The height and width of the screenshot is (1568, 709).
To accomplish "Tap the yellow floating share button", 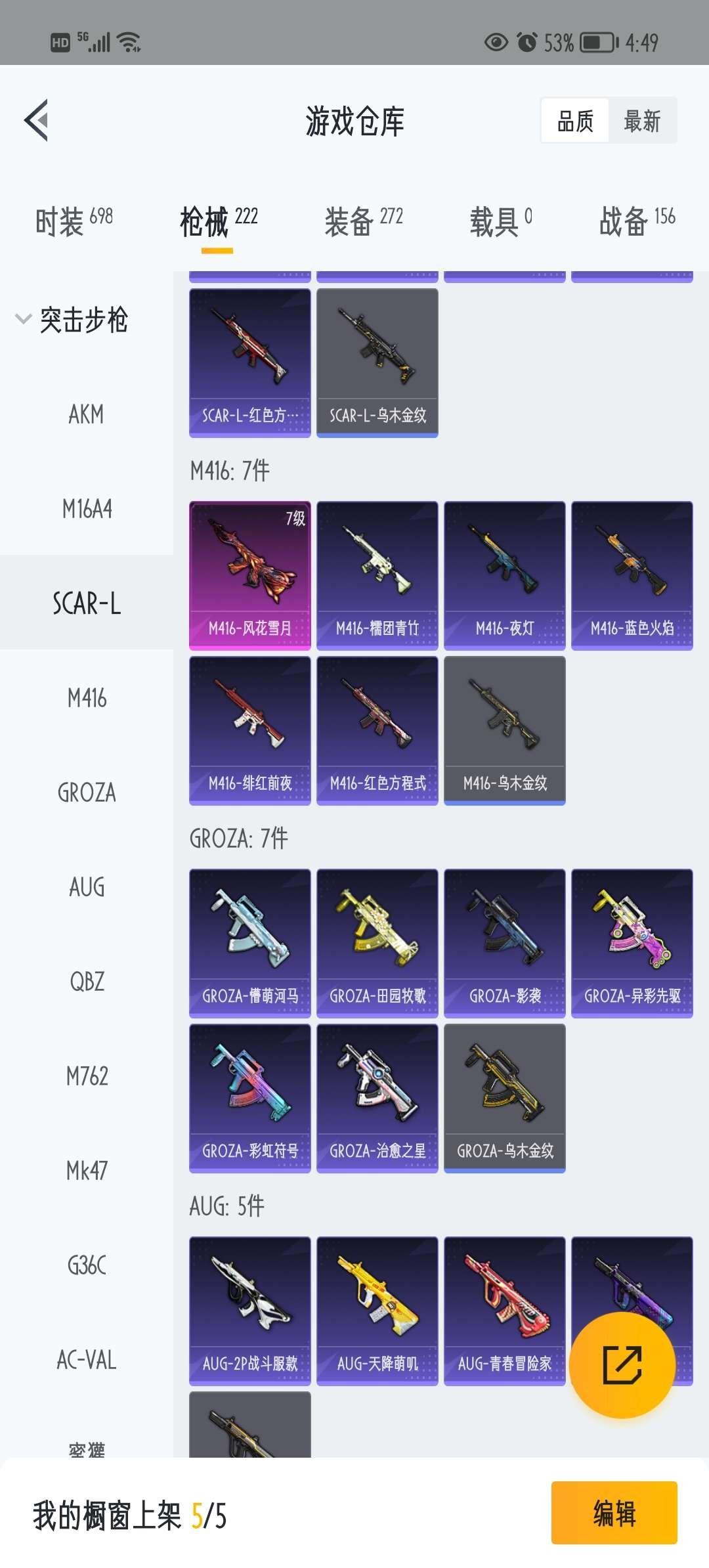I will (x=622, y=1365).
